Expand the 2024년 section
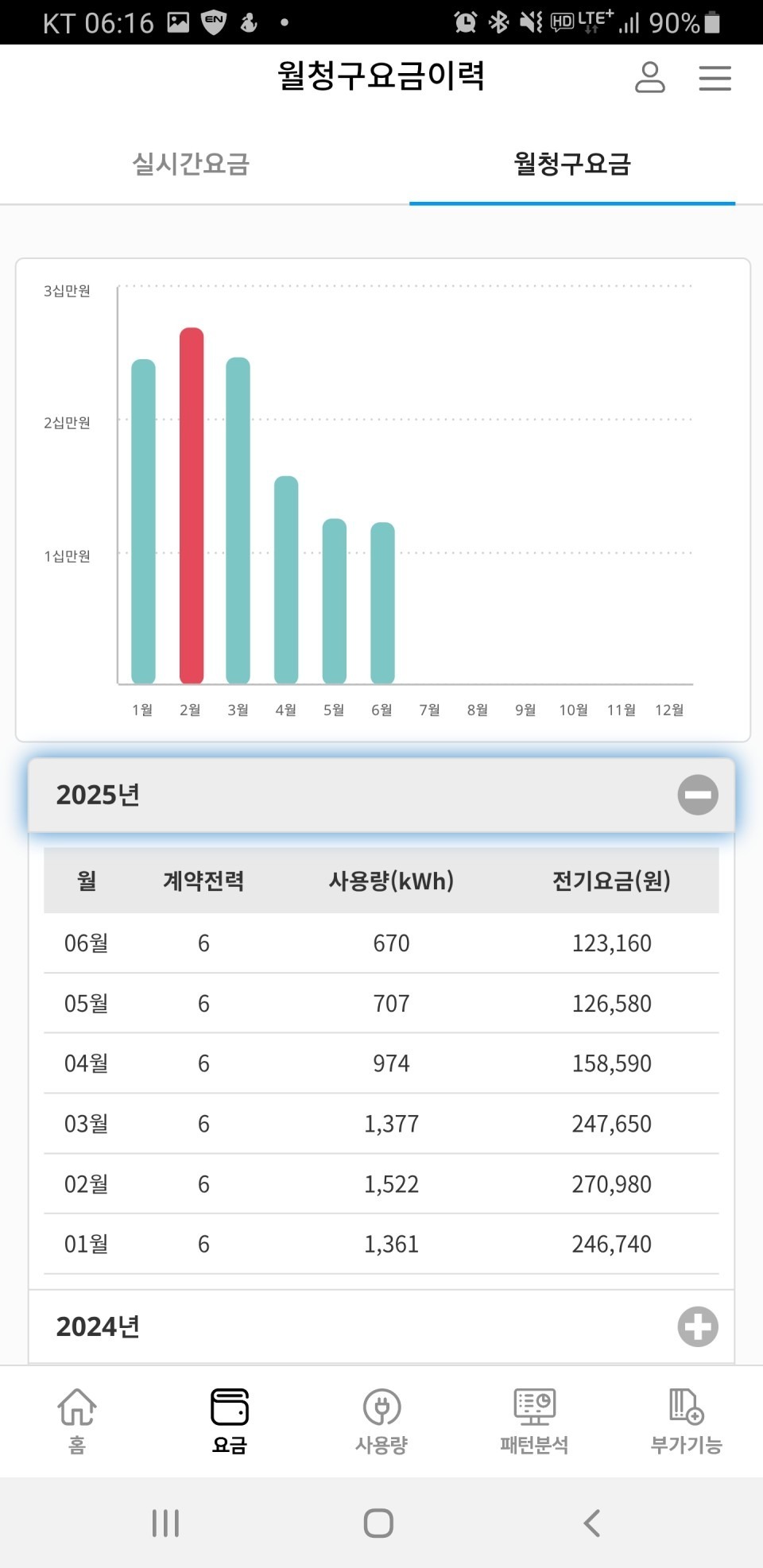Screen dimensions: 763x1568 [698, 1326]
